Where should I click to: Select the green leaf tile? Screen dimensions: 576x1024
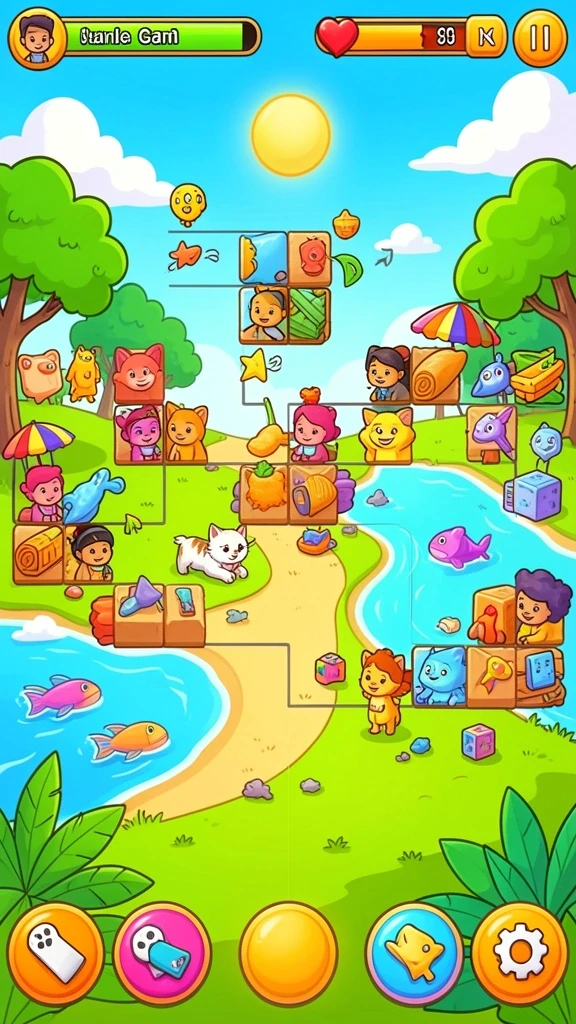pos(309,315)
